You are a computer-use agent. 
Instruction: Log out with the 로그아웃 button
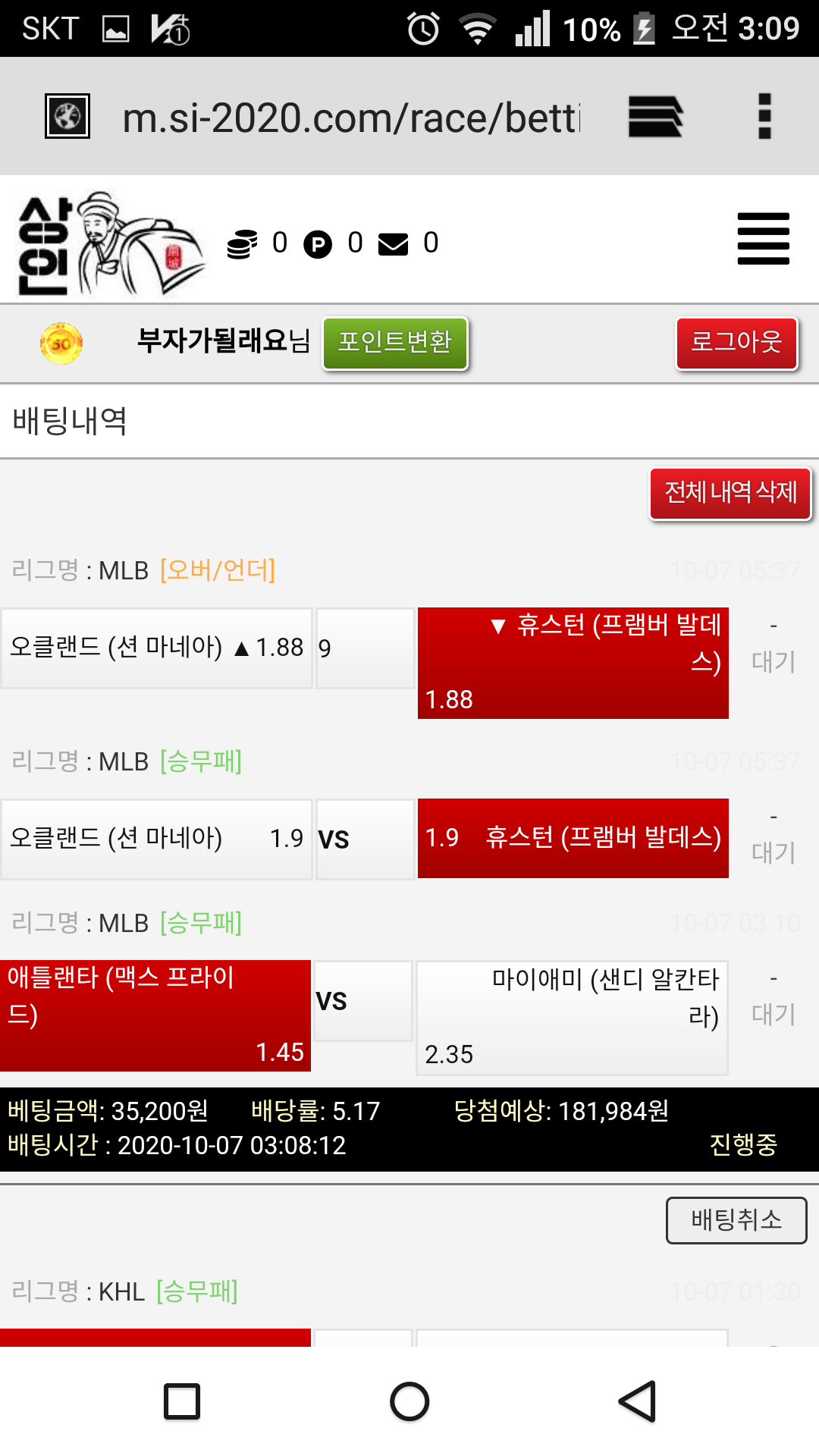736,343
